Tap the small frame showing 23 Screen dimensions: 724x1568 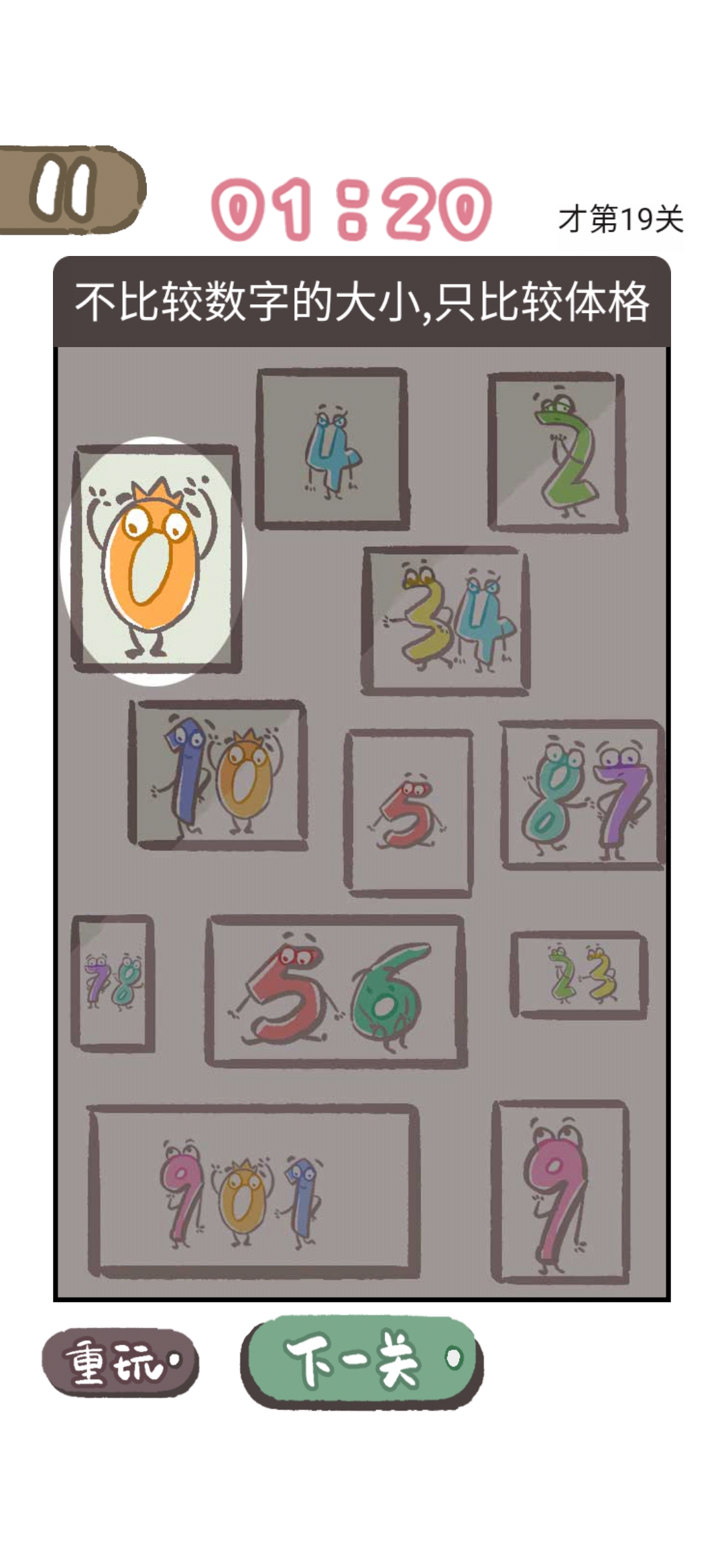pos(579,975)
